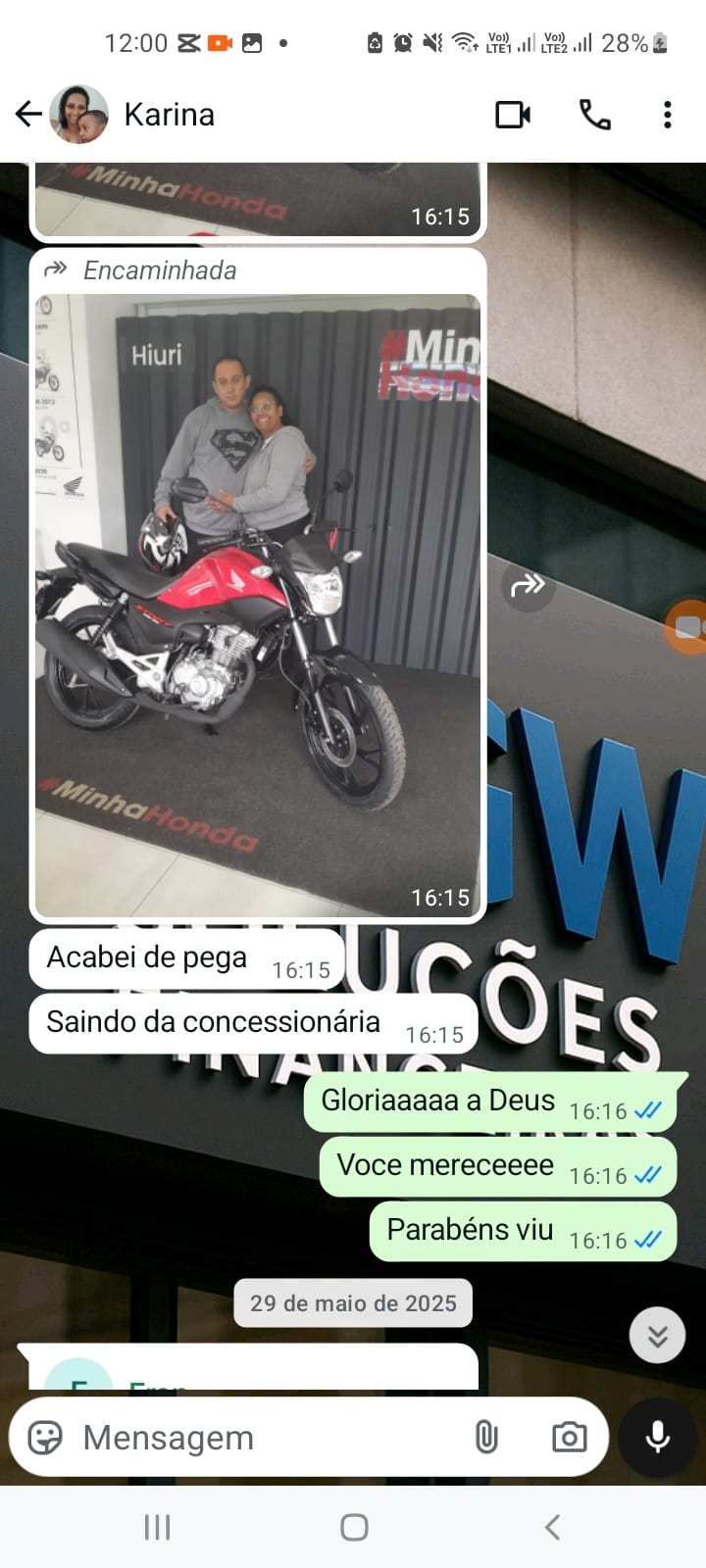
Task: Open the chat overflow menu
Action: pyautogui.click(x=667, y=115)
